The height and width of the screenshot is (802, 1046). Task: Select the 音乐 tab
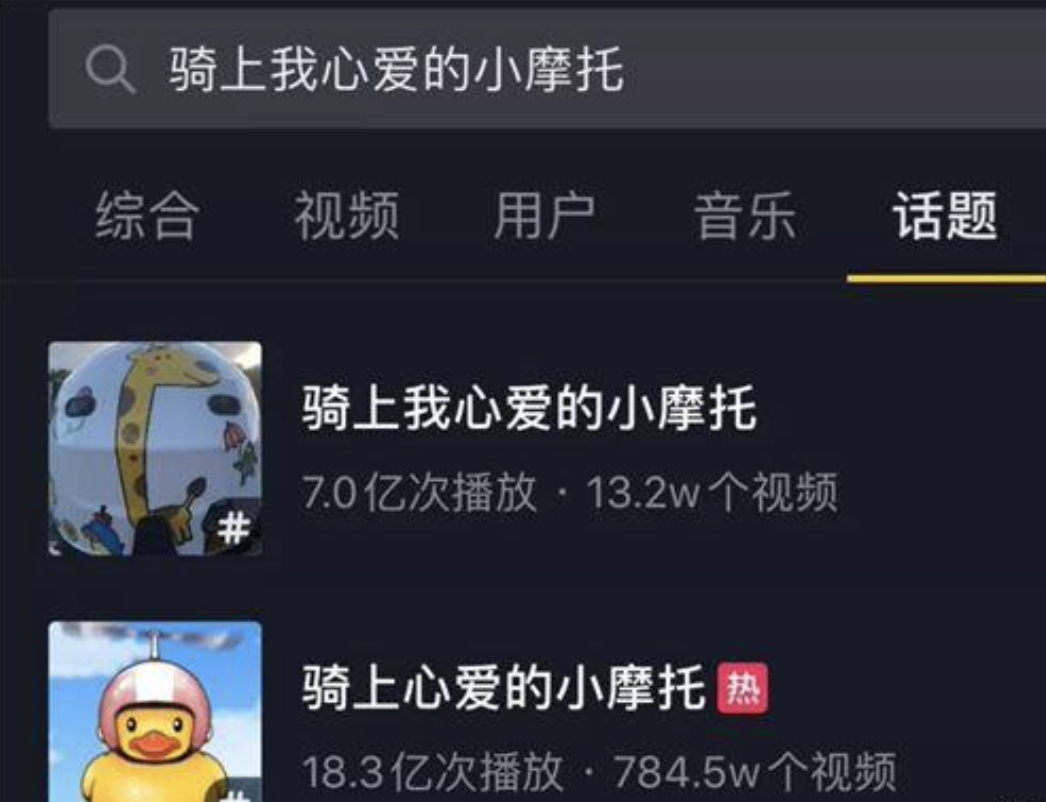745,216
